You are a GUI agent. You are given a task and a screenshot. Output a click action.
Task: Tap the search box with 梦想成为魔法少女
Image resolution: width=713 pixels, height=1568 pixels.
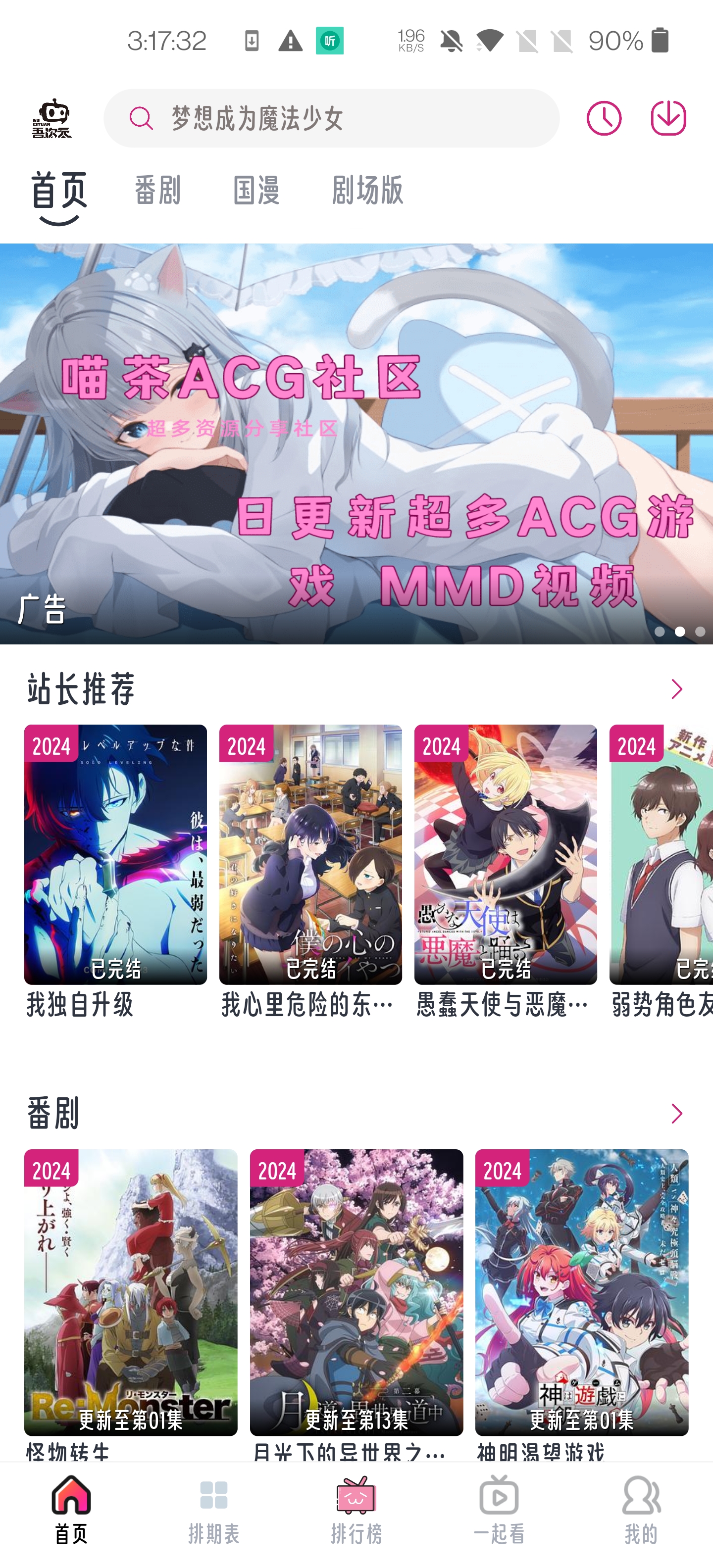[331, 118]
